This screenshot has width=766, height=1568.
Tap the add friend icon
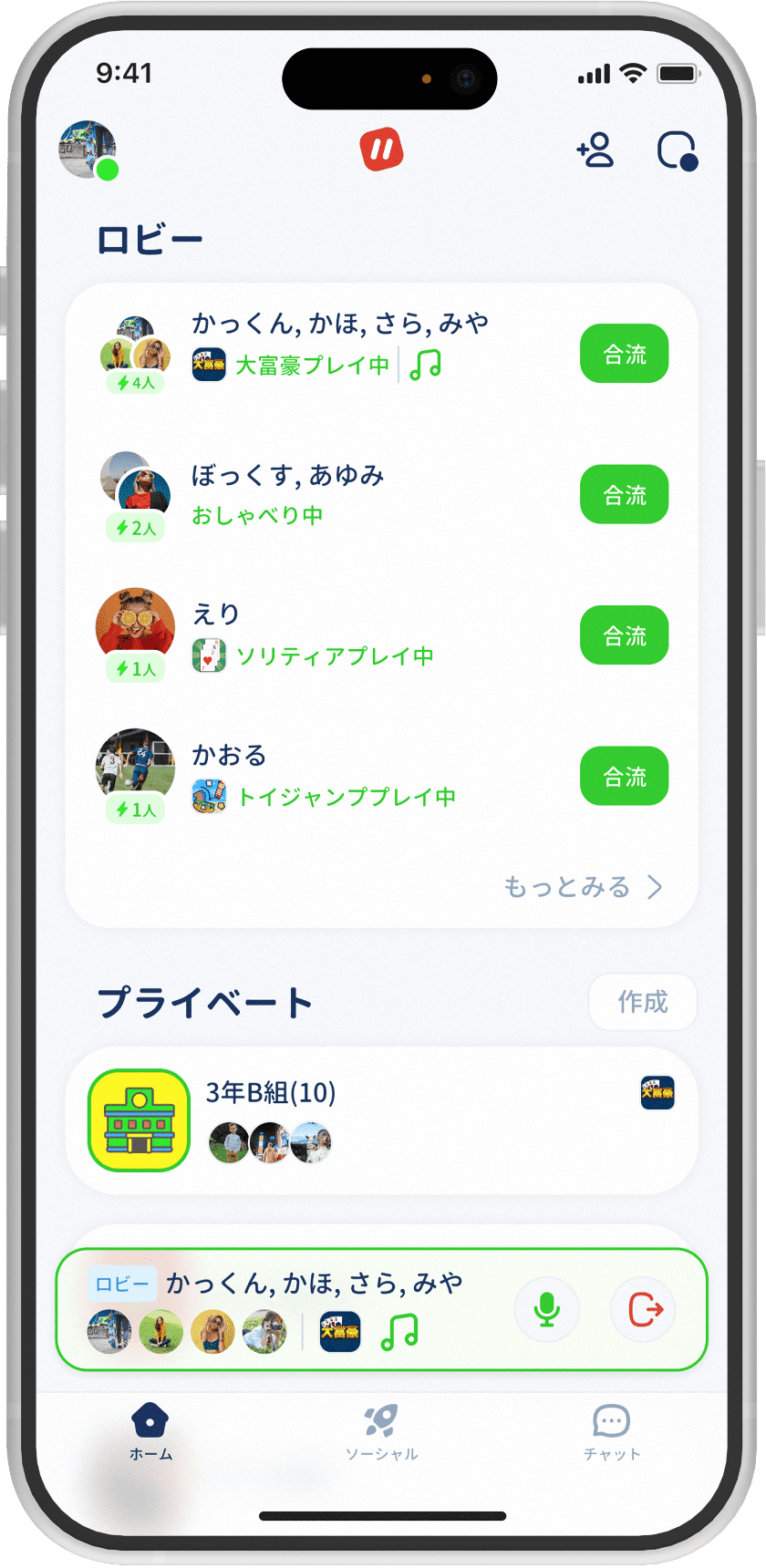595,150
